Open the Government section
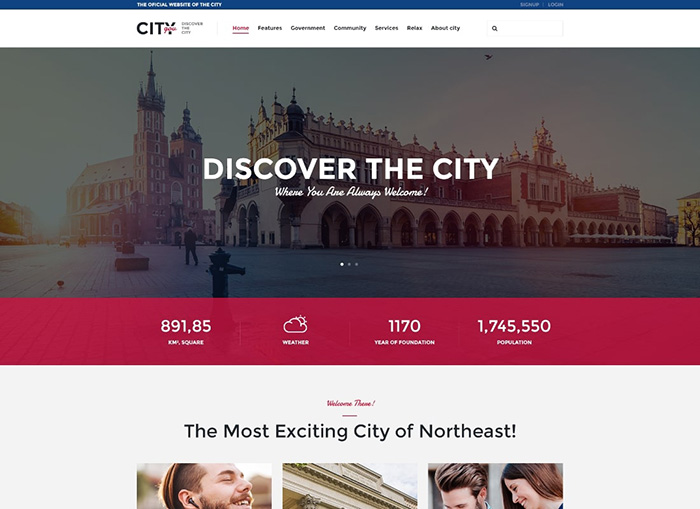700x509 pixels. pos(308,28)
